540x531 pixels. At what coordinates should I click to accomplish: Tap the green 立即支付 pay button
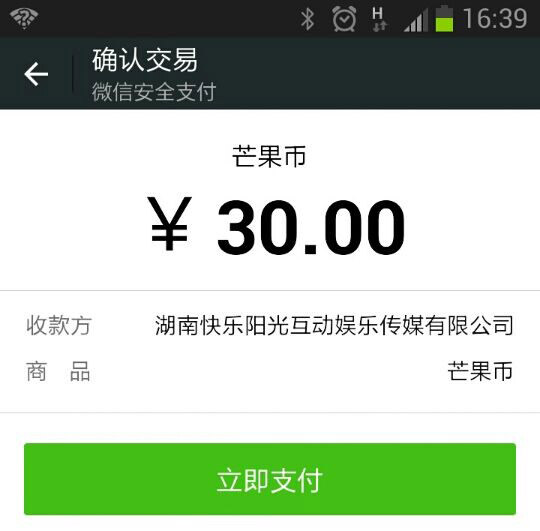pos(270,479)
